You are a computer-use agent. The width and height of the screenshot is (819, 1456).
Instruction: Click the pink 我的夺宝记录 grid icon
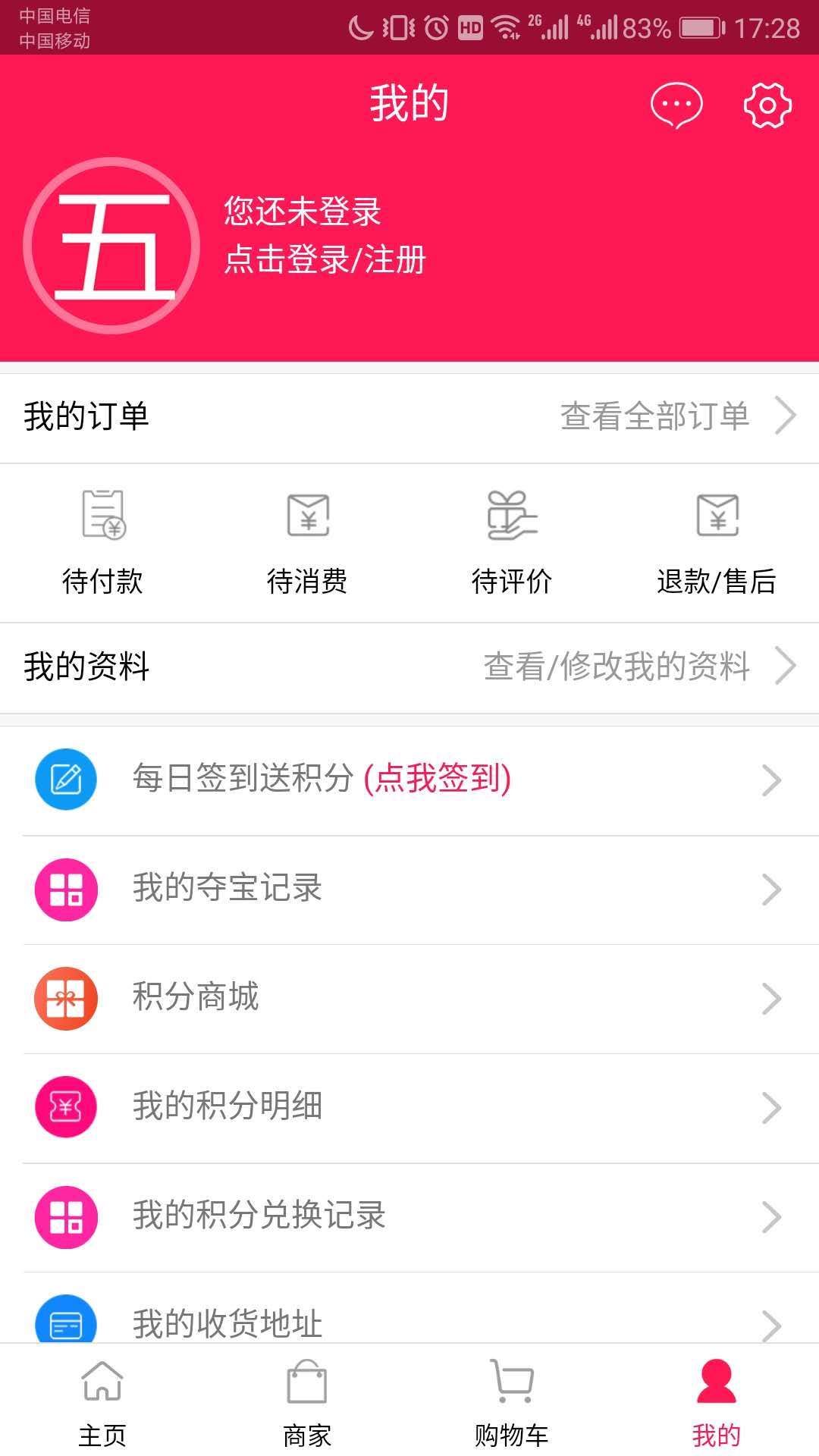tap(65, 890)
